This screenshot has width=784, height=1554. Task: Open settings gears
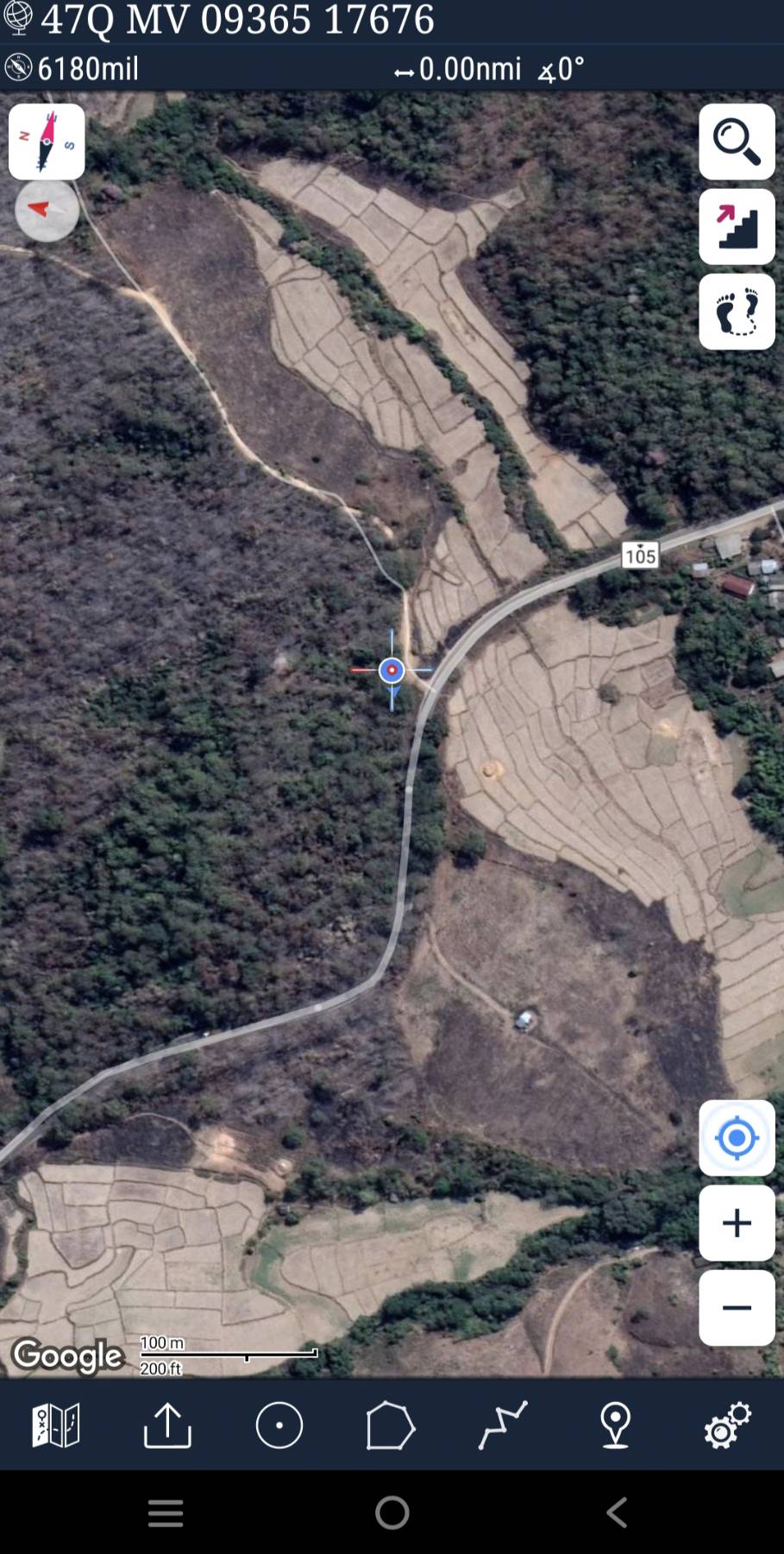click(x=727, y=1425)
